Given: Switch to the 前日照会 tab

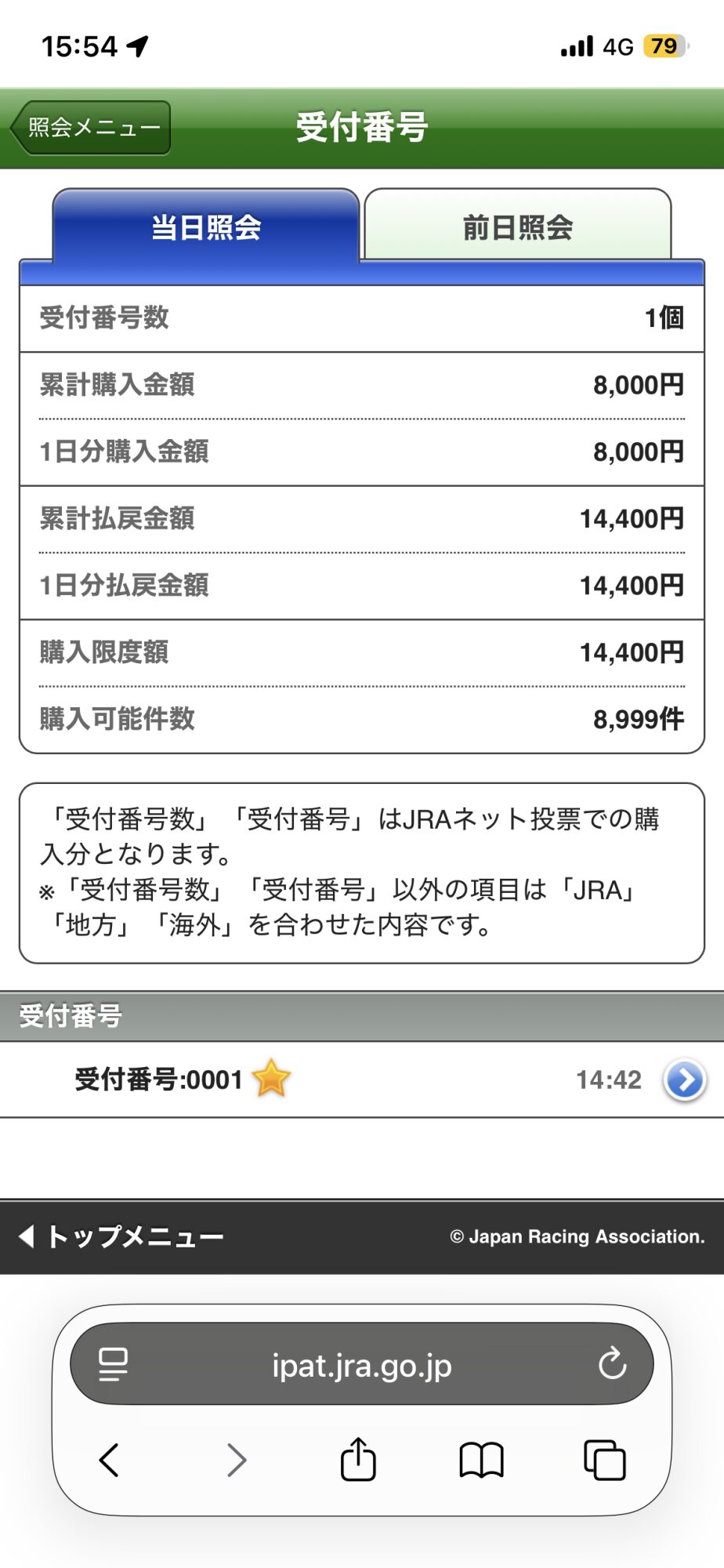Looking at the screenshot, I should (517, 227).
